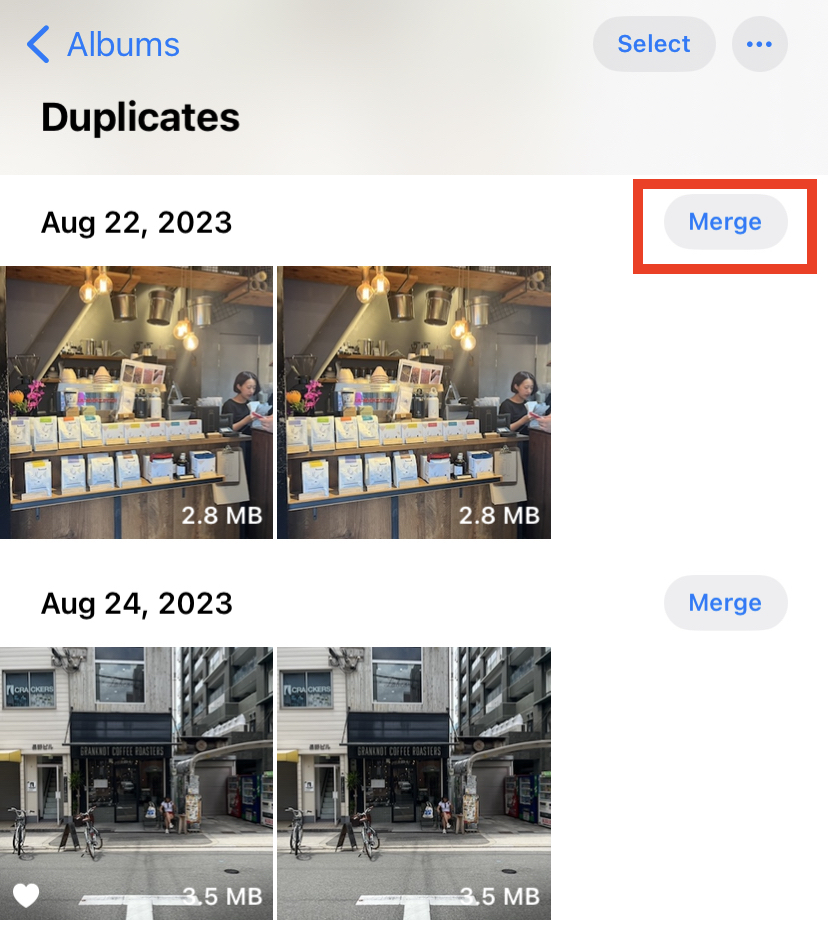Viewport: 828px width, 946px height.
Task: Open first coffee shop interior photo
Action: coord(137,402)
